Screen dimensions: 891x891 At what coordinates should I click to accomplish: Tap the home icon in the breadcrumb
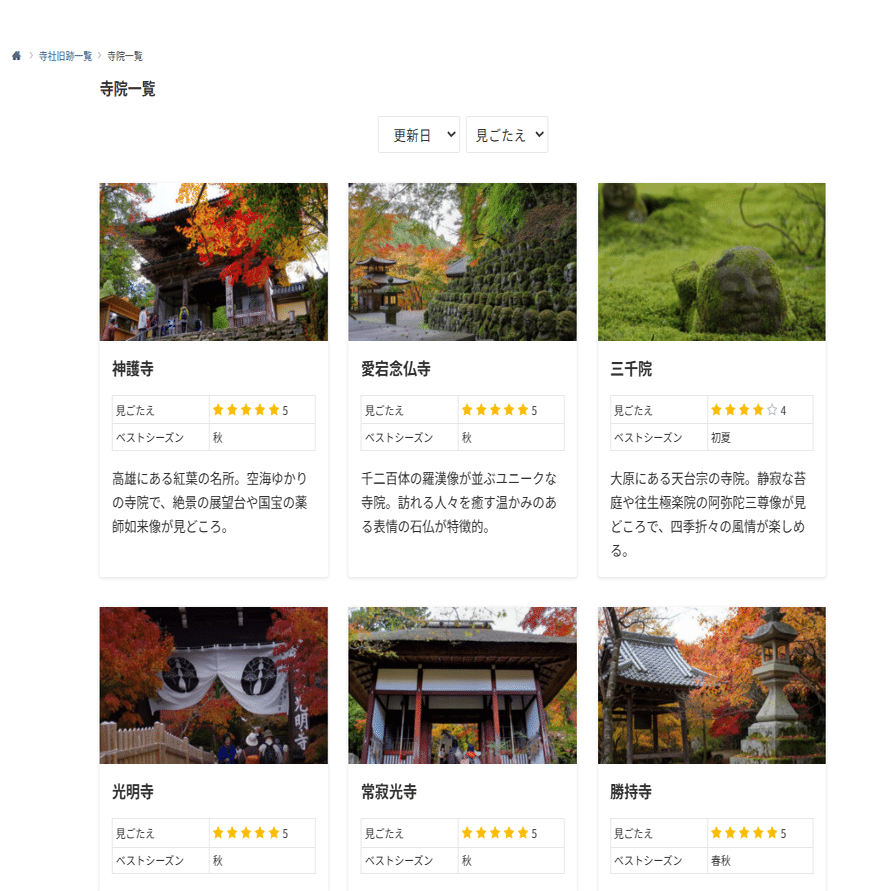(x=16, y=56)
